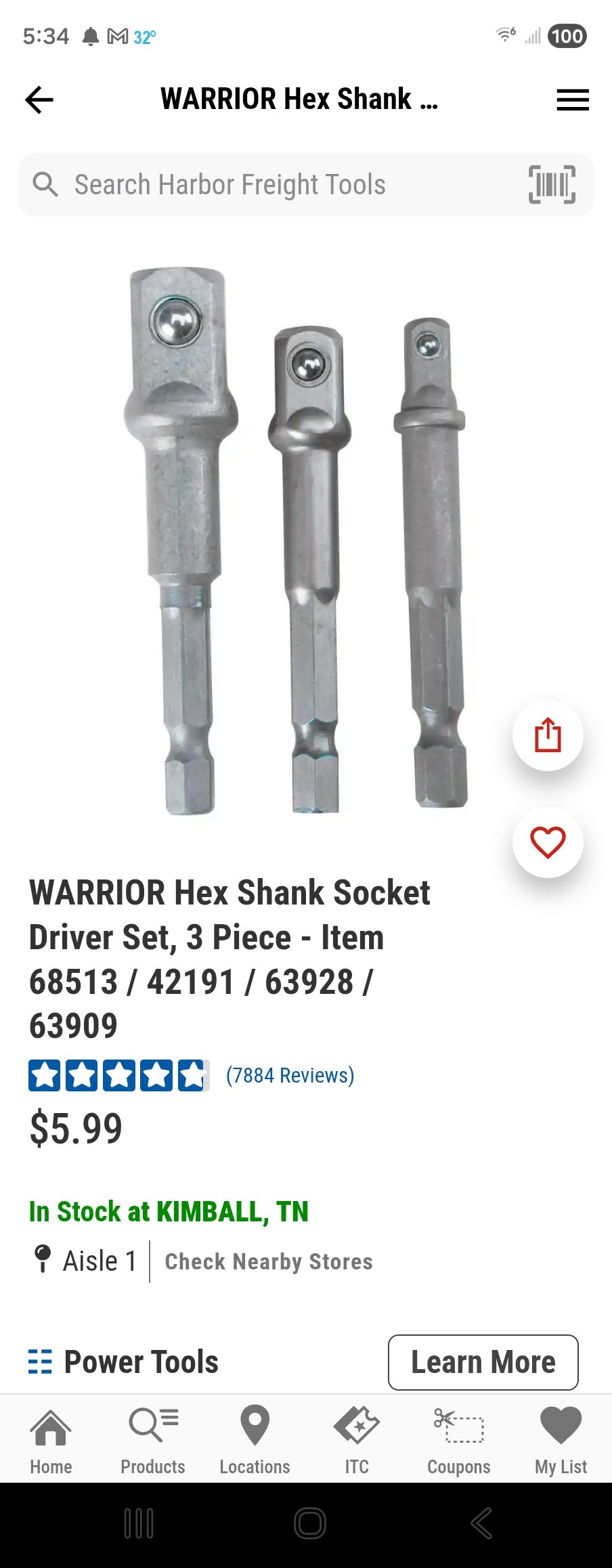Viewport: 612px width, 1568px height.
Task: Tap the system back button
Action: (x=481, y=1523)
